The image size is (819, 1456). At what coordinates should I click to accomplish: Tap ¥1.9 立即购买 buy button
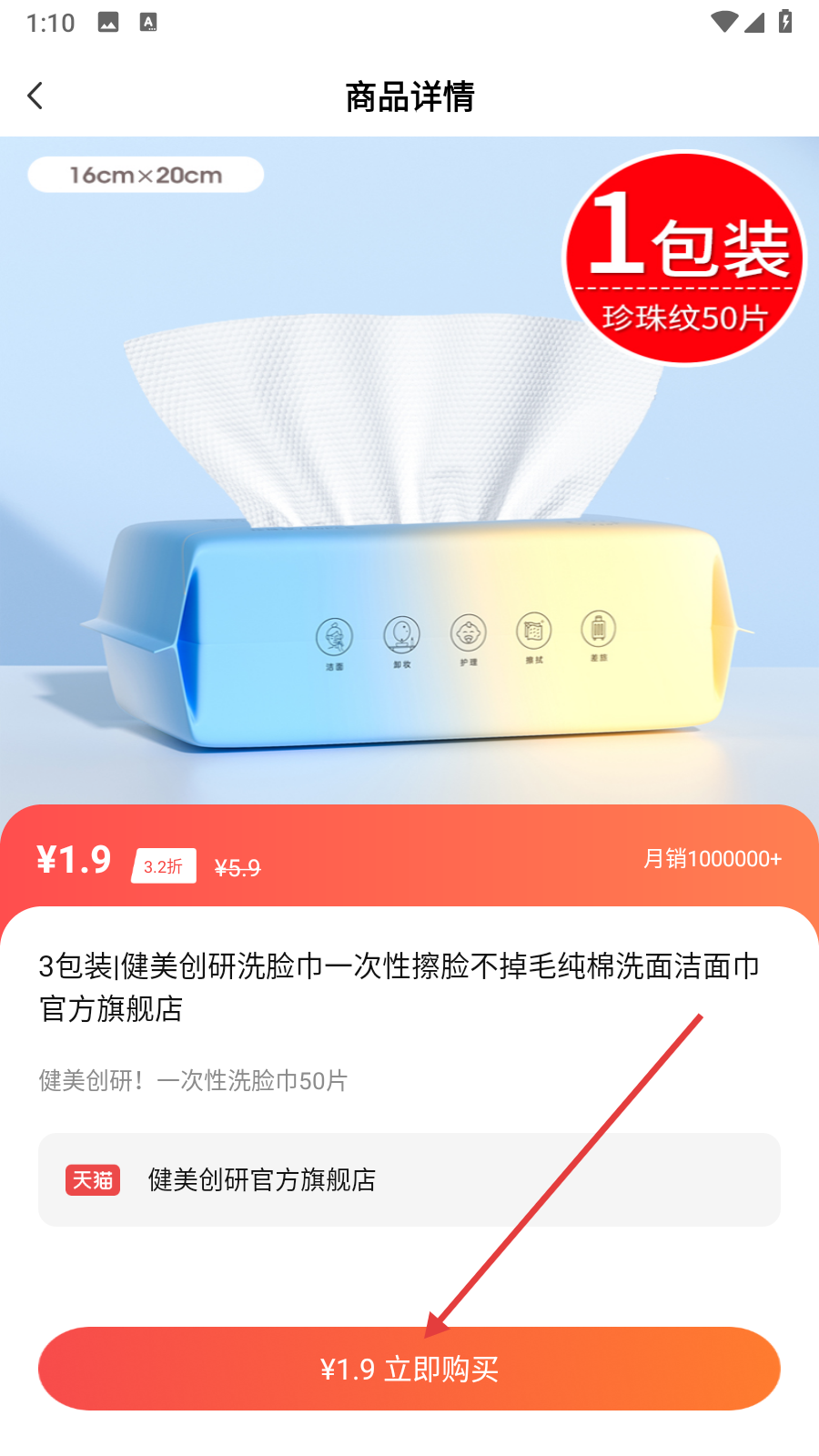pos(409,1369)
